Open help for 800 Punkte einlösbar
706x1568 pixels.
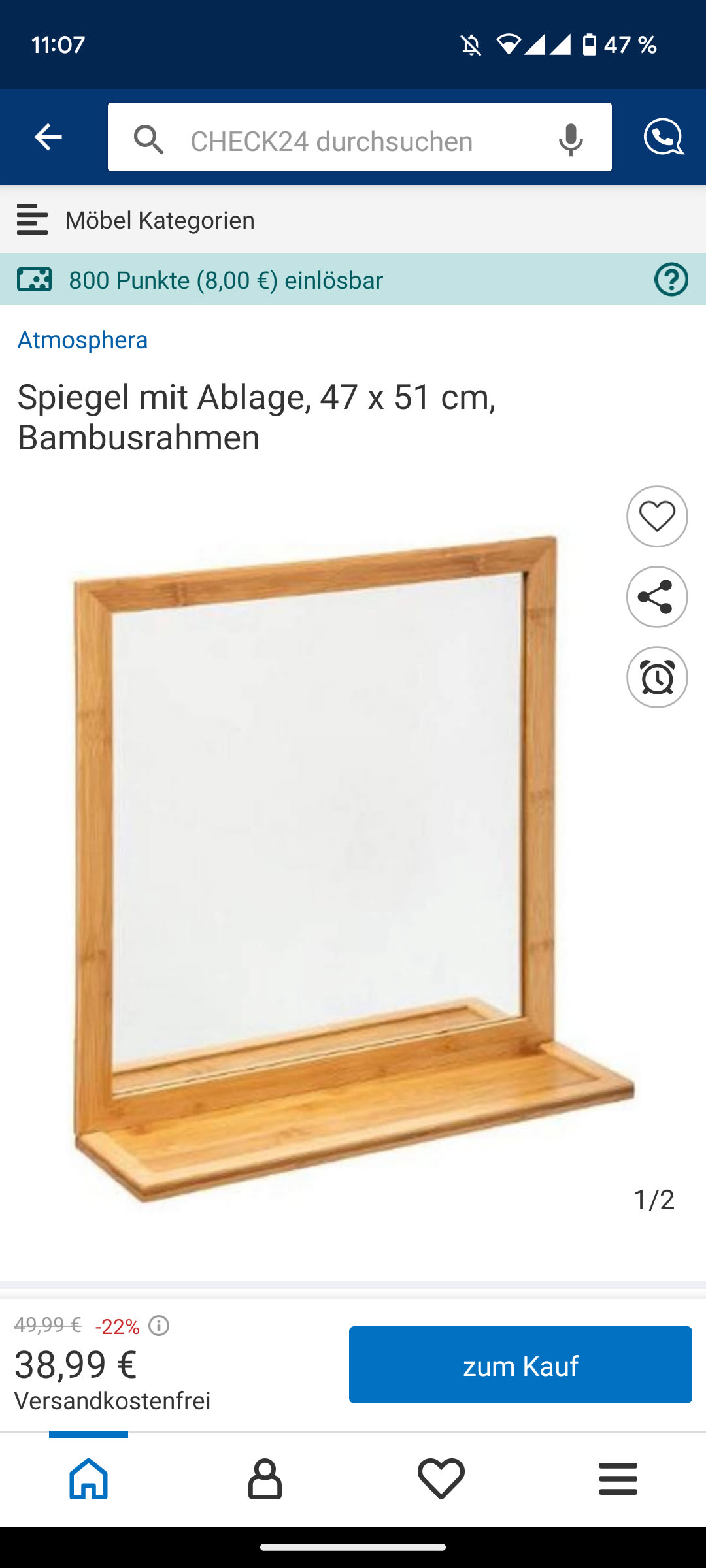pos(671,280)
